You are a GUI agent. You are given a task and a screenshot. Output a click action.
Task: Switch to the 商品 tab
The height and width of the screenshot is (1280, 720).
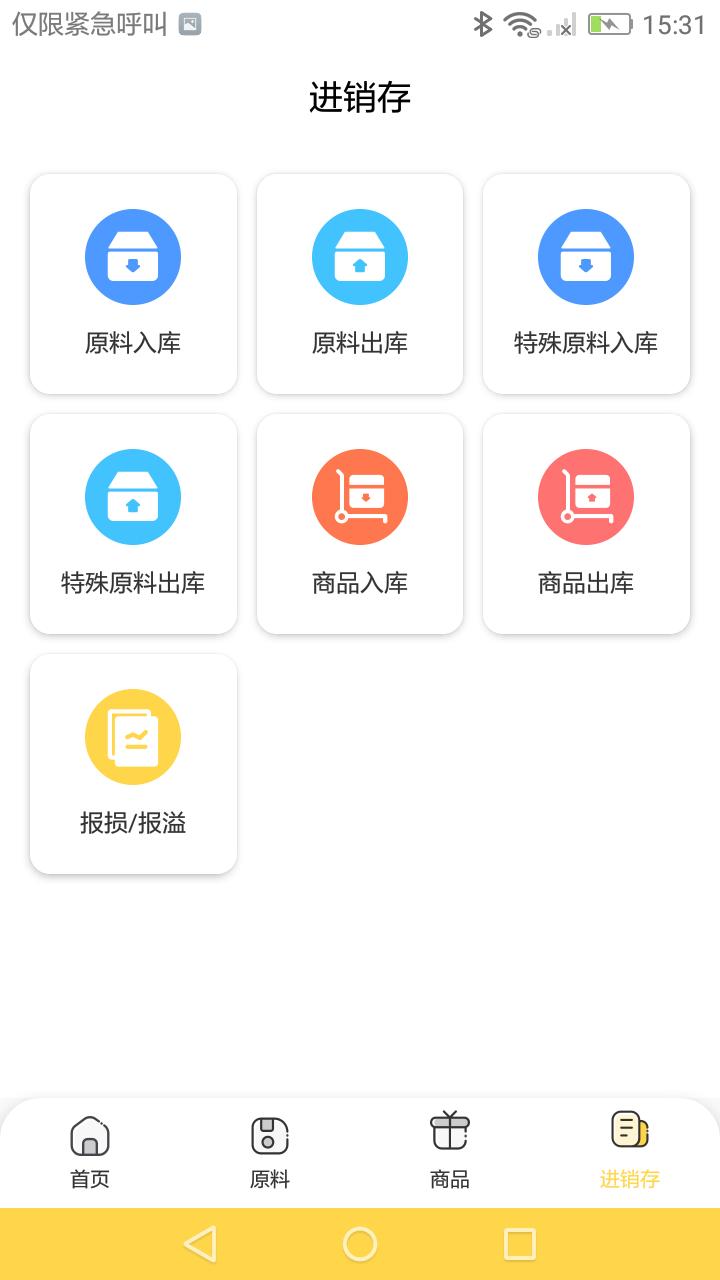click(x=449, y=1150)
